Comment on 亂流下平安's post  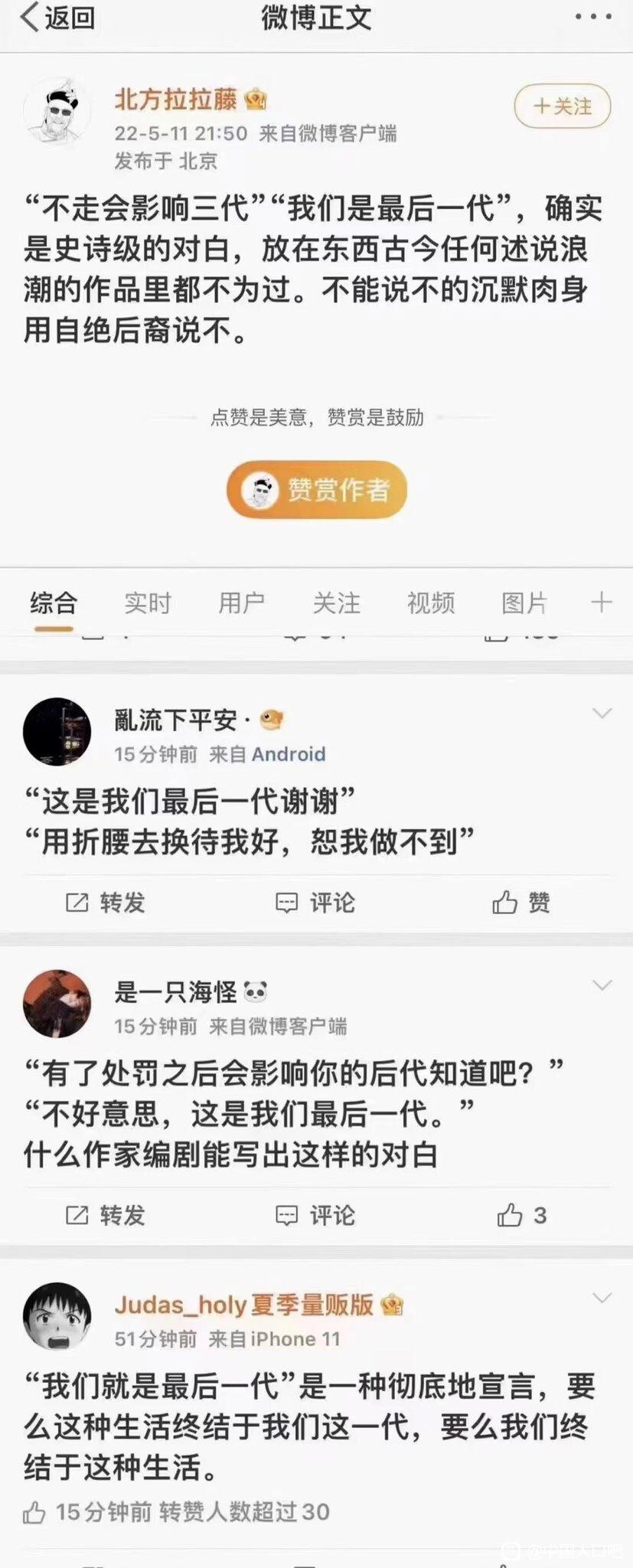click(315, 903)
